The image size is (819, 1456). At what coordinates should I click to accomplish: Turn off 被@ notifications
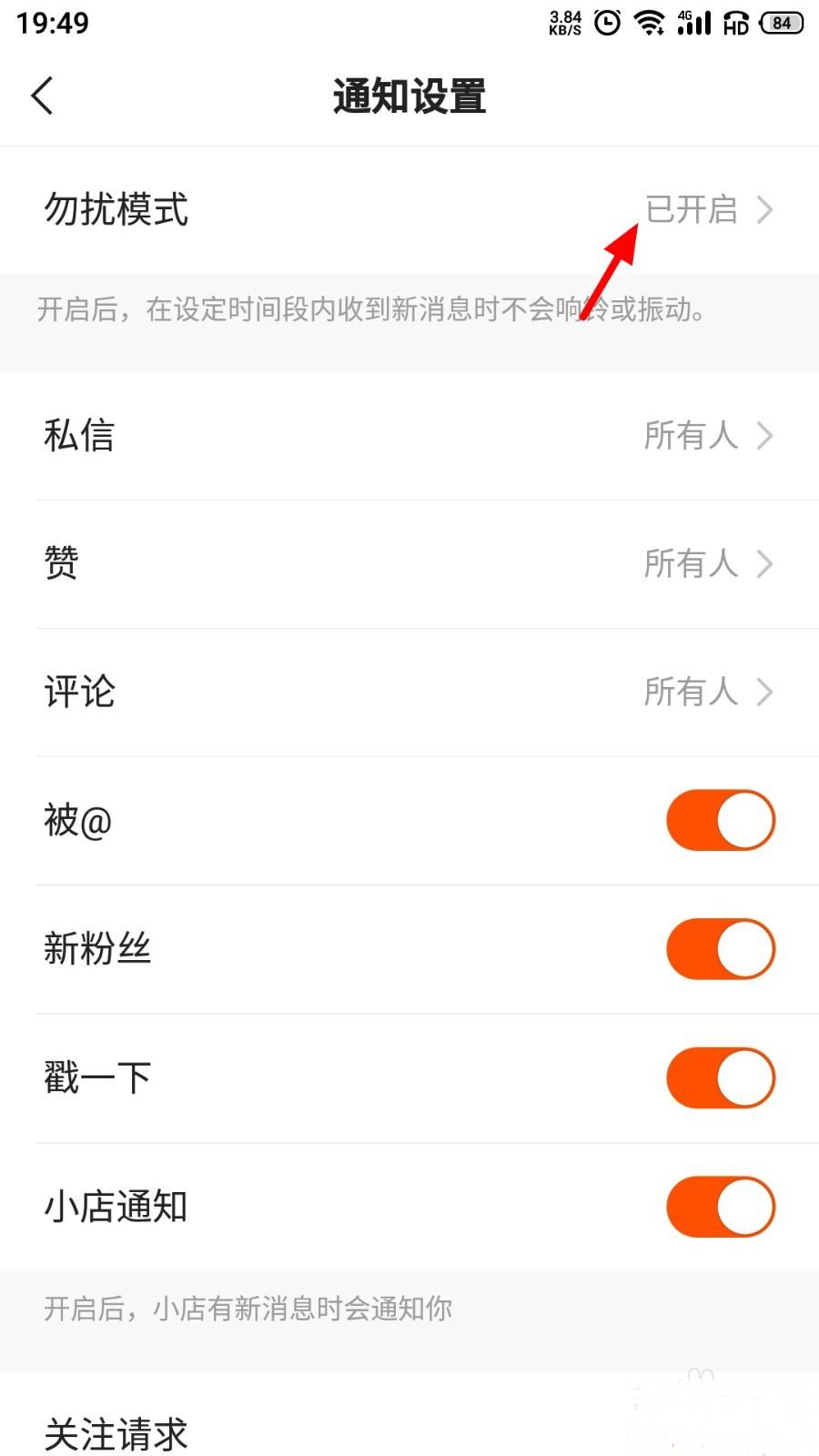720,820
